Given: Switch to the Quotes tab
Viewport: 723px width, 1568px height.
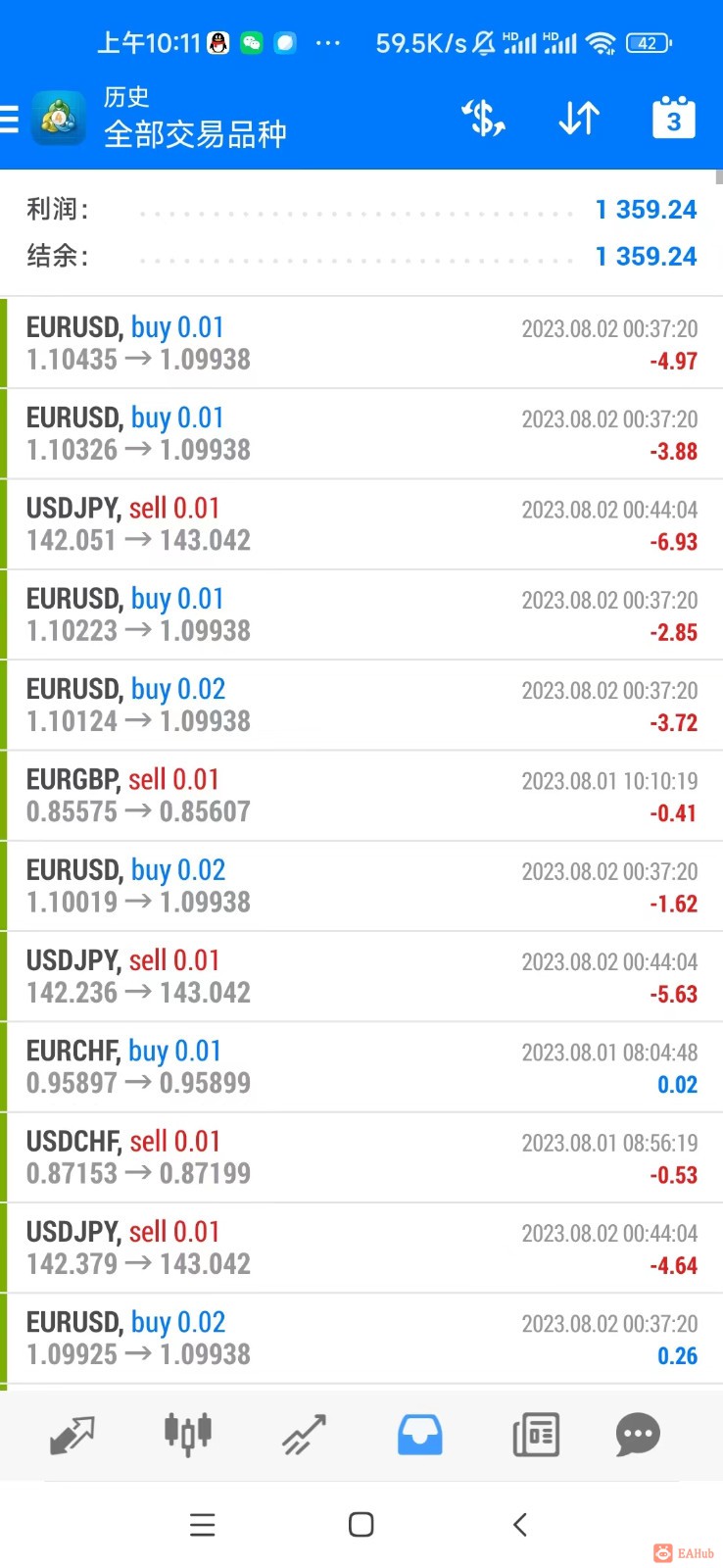Looking at the screenshot, I should 72,1436.
